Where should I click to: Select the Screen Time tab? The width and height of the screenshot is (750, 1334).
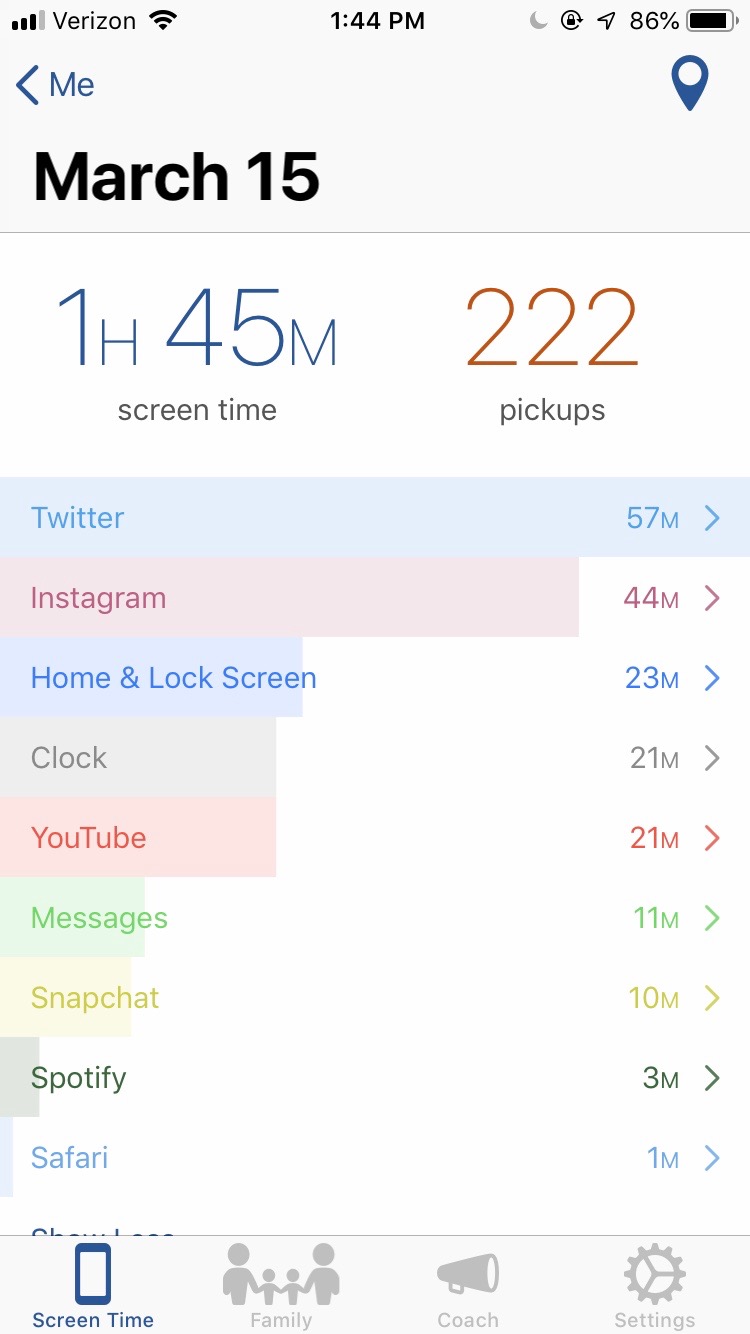click(x=93, y=1285)
